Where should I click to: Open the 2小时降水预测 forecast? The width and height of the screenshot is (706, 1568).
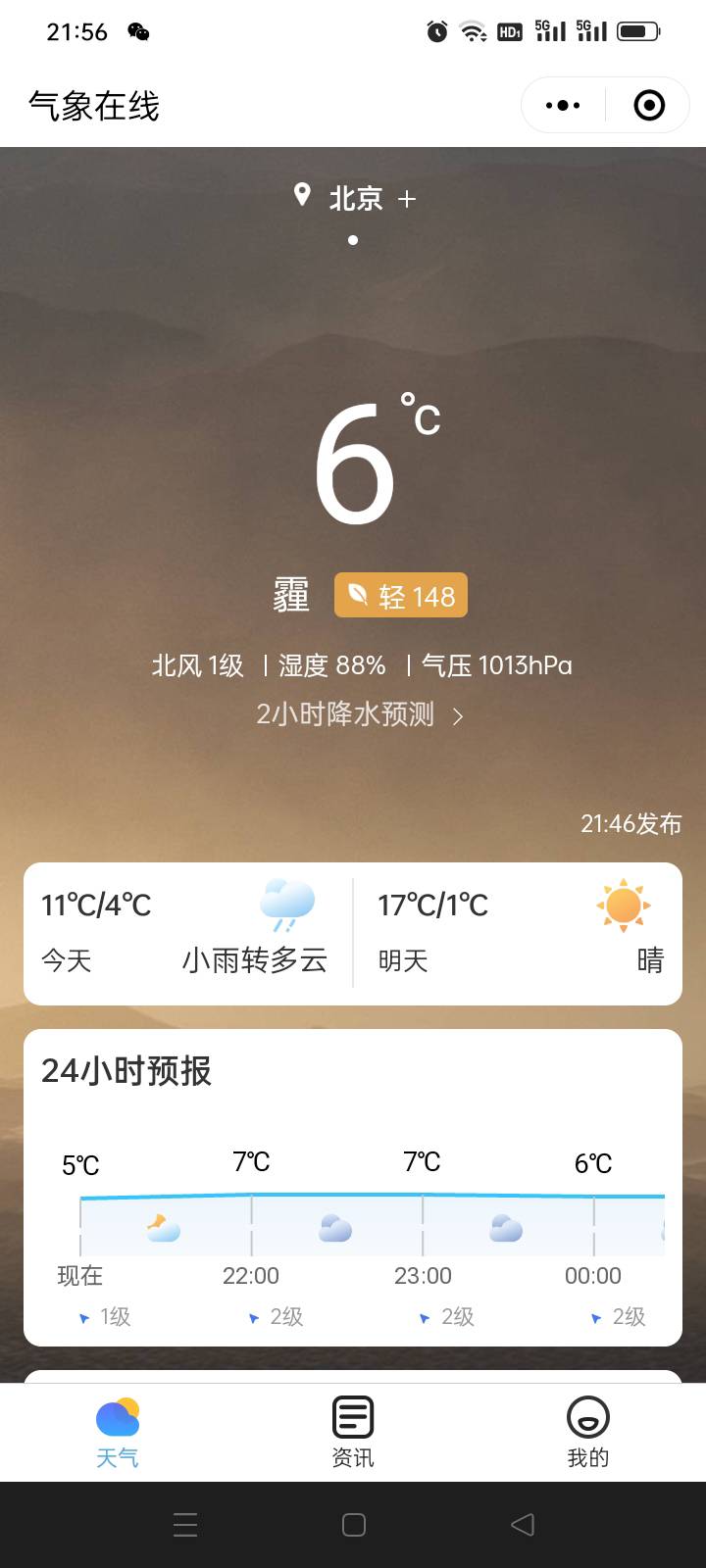[359, 714]
